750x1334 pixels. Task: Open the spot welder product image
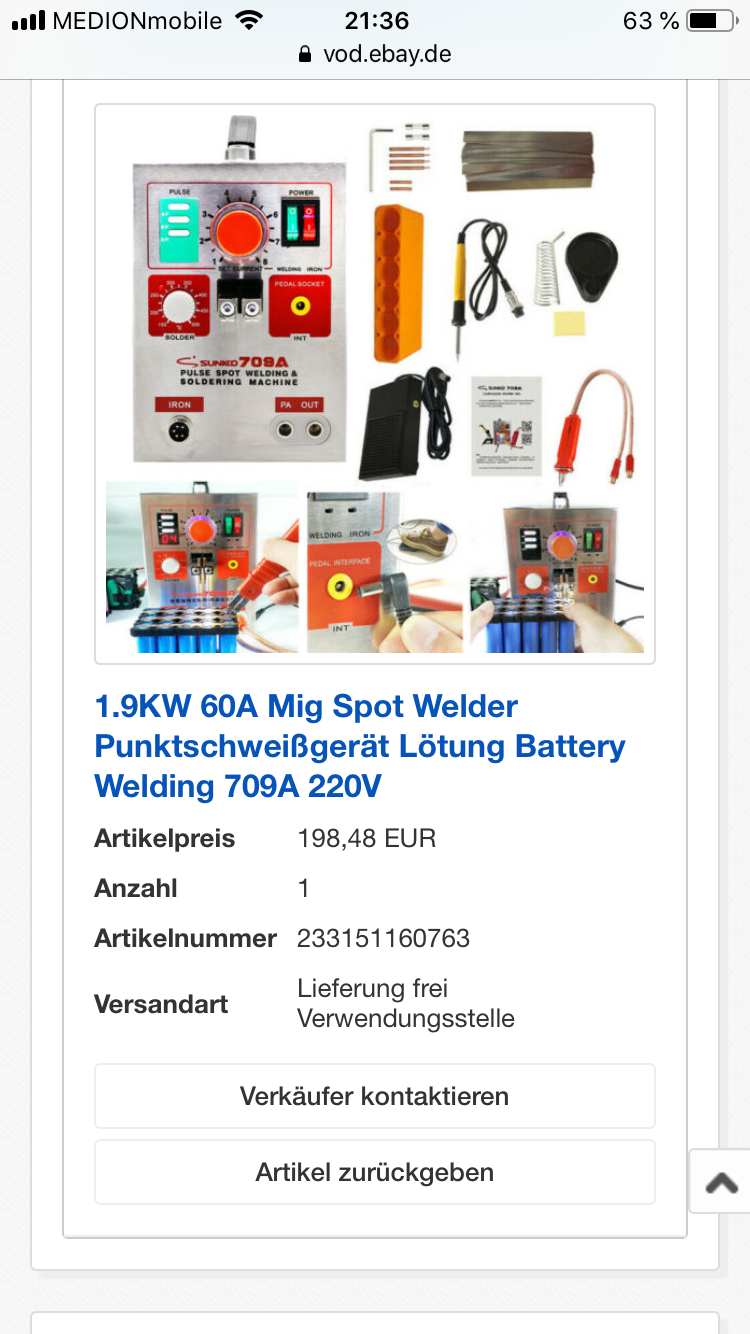[x=375, y=384]
